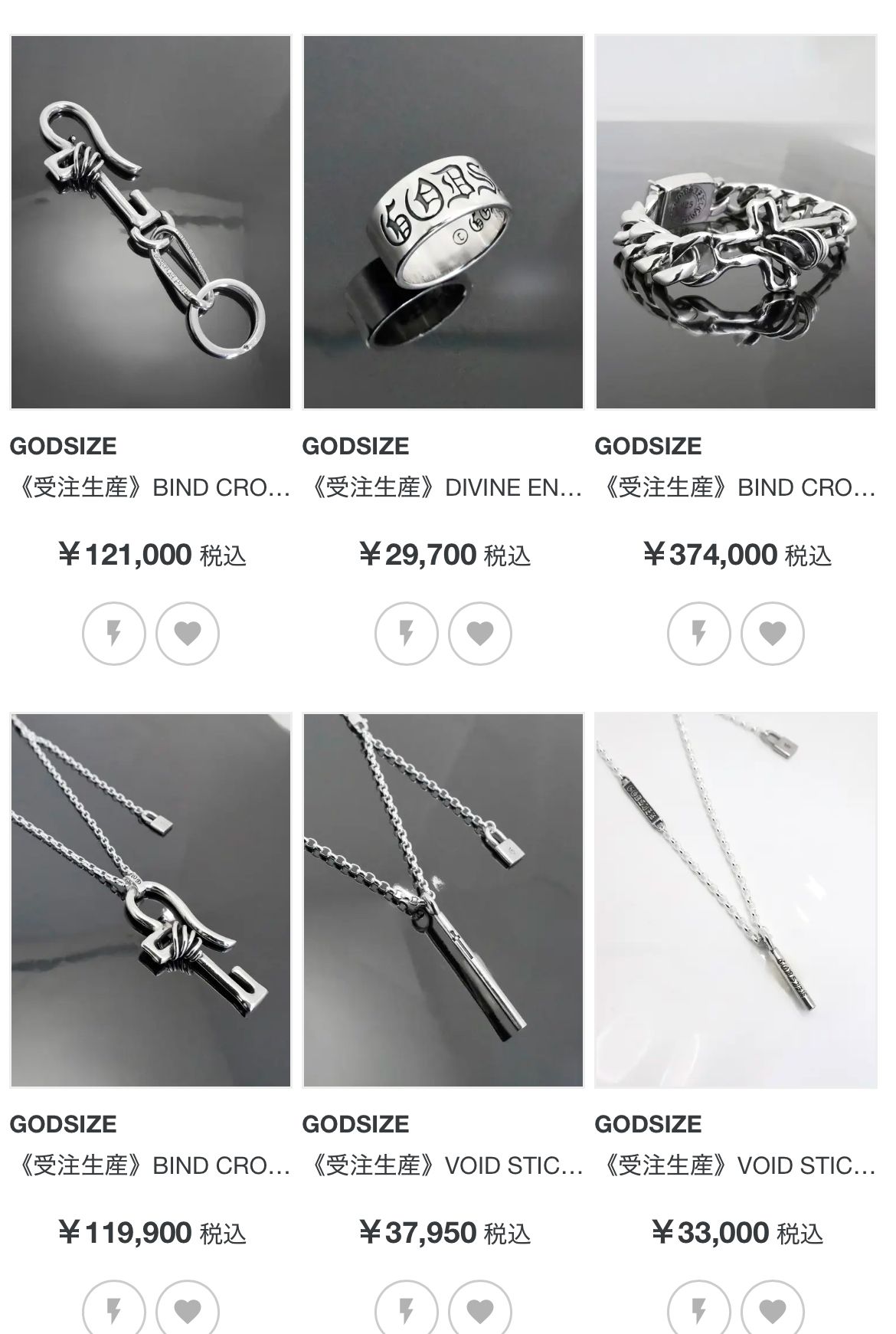Favorite the ¥37,950 VOID STIC necklace
896x1334 pixels.
(x=480, y=1310)
